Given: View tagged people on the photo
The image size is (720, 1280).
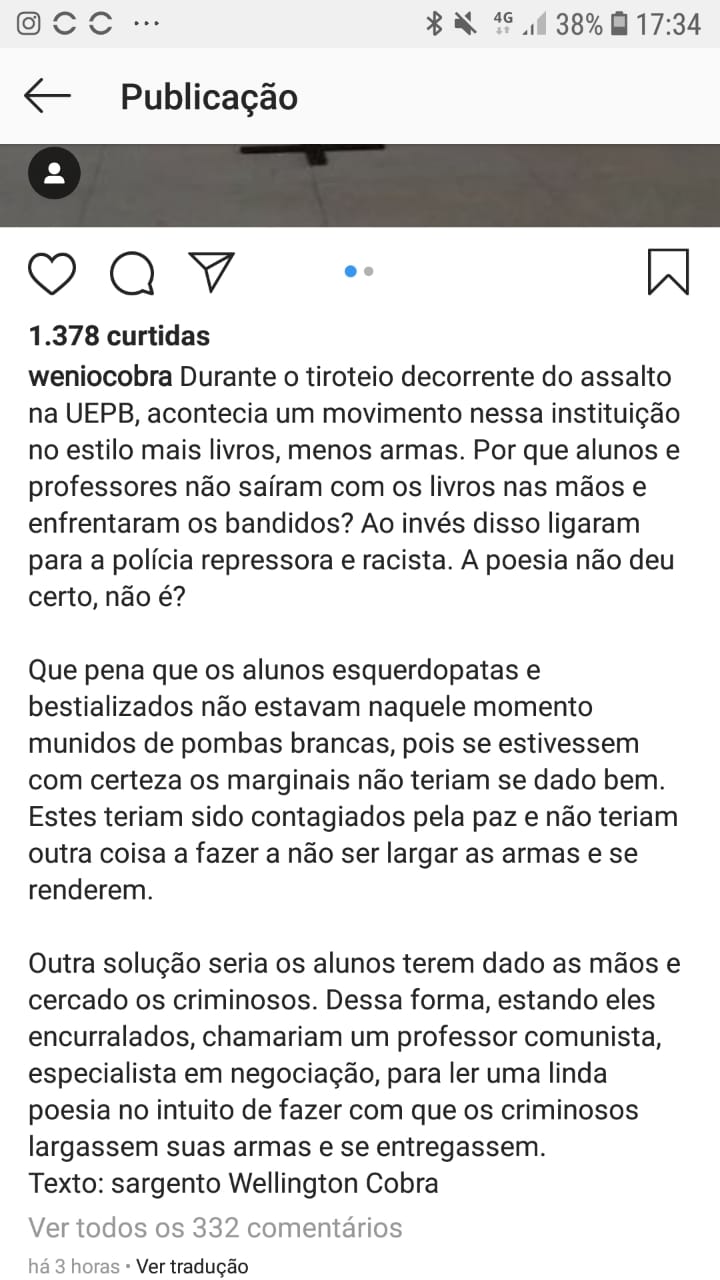Looking at the screenshot, I should [54, 174].
